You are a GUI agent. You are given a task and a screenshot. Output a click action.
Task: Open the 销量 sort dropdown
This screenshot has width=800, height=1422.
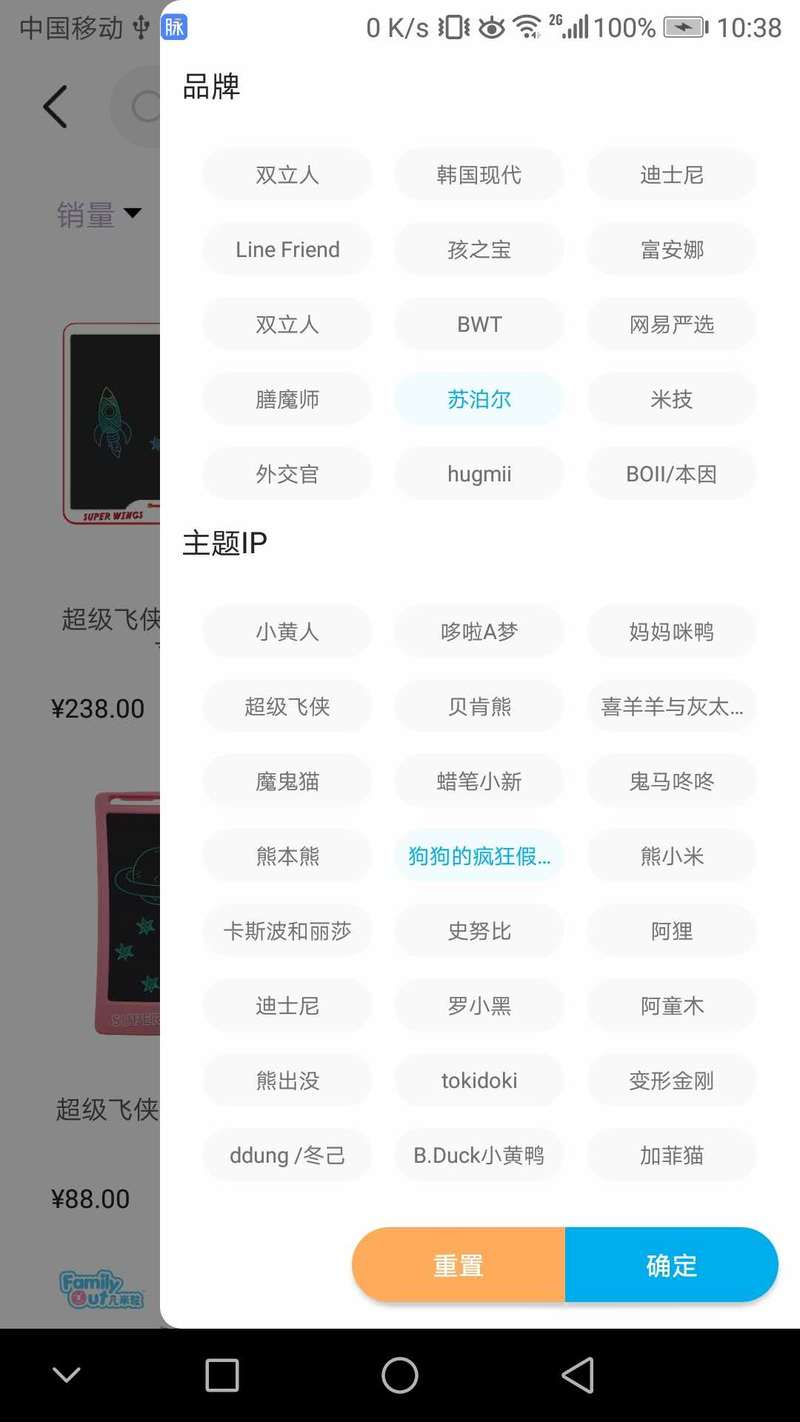tap(100, 214)
